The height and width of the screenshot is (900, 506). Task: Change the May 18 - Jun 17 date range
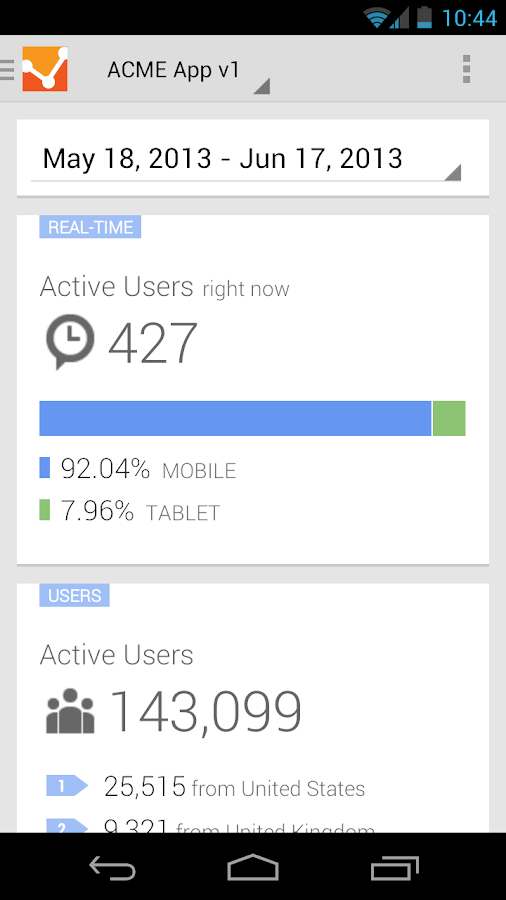[252, 158]
